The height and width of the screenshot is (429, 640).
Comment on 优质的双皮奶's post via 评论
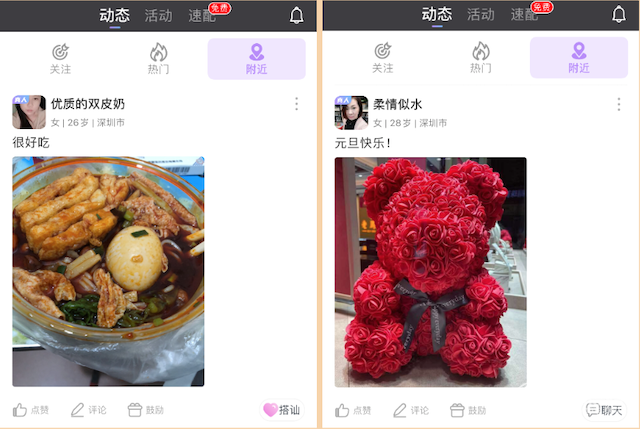[89, 410]
